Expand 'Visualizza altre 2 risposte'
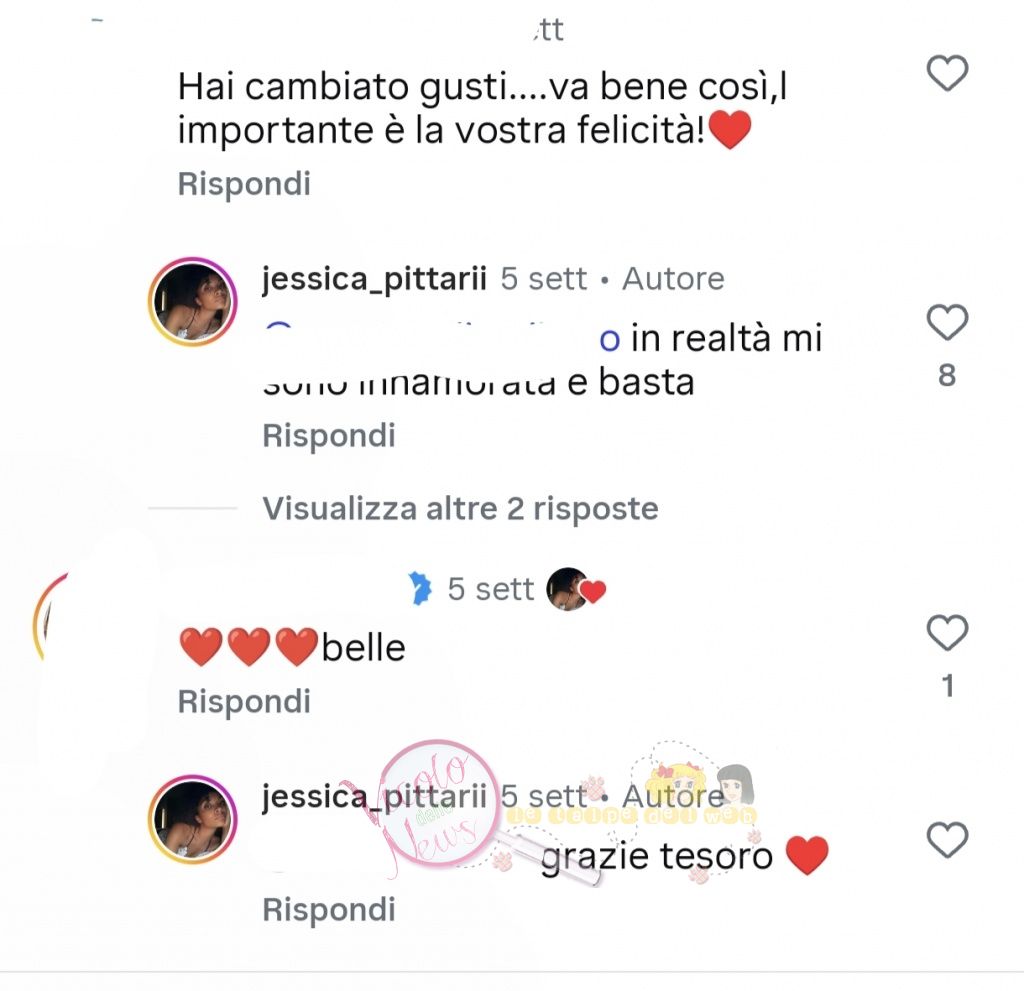This screenshot has height=991, width=1024. [x=460, y=508]
